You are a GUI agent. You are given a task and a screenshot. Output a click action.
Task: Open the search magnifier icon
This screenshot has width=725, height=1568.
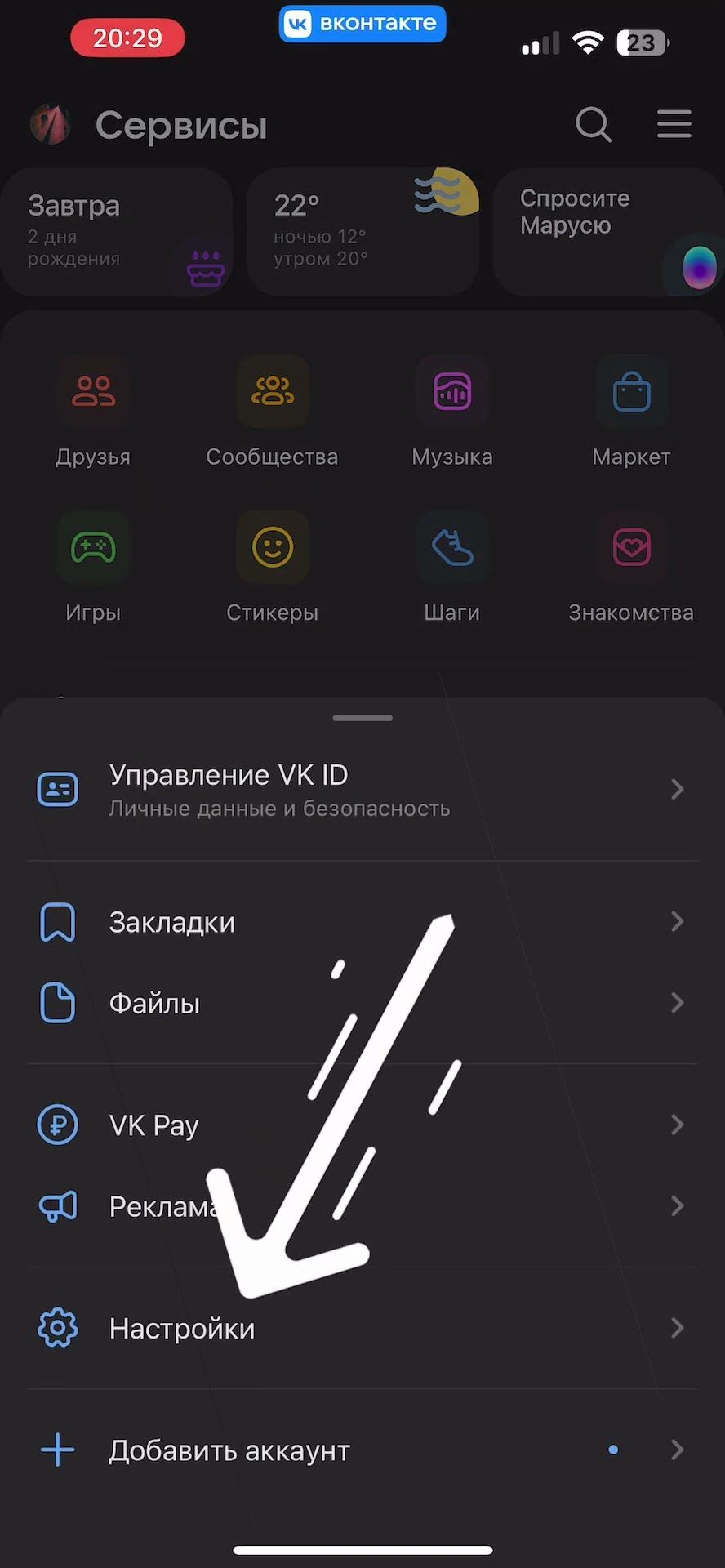tap(593, 125)
